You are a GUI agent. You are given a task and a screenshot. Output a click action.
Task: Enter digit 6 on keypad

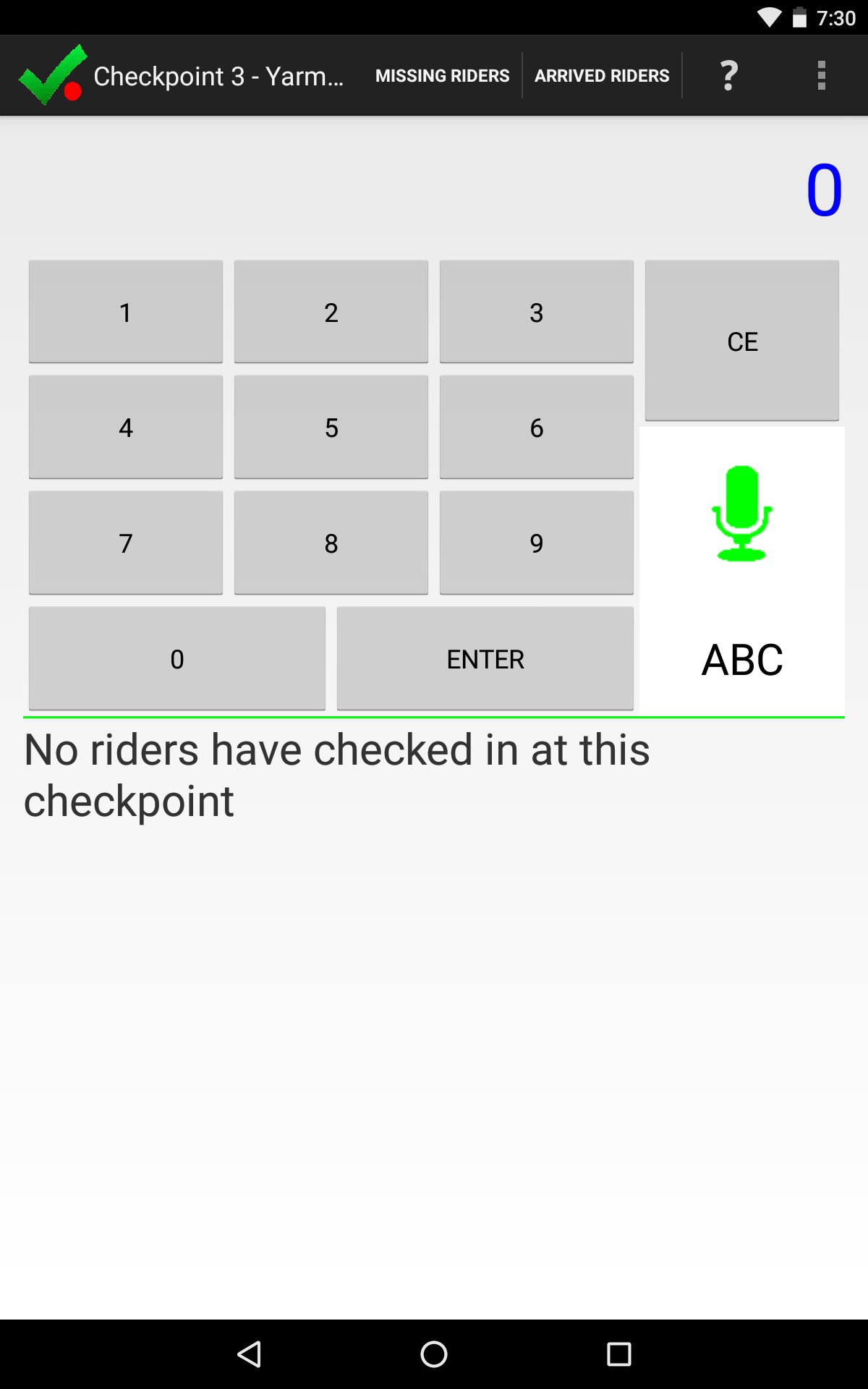tap(536, 427)
